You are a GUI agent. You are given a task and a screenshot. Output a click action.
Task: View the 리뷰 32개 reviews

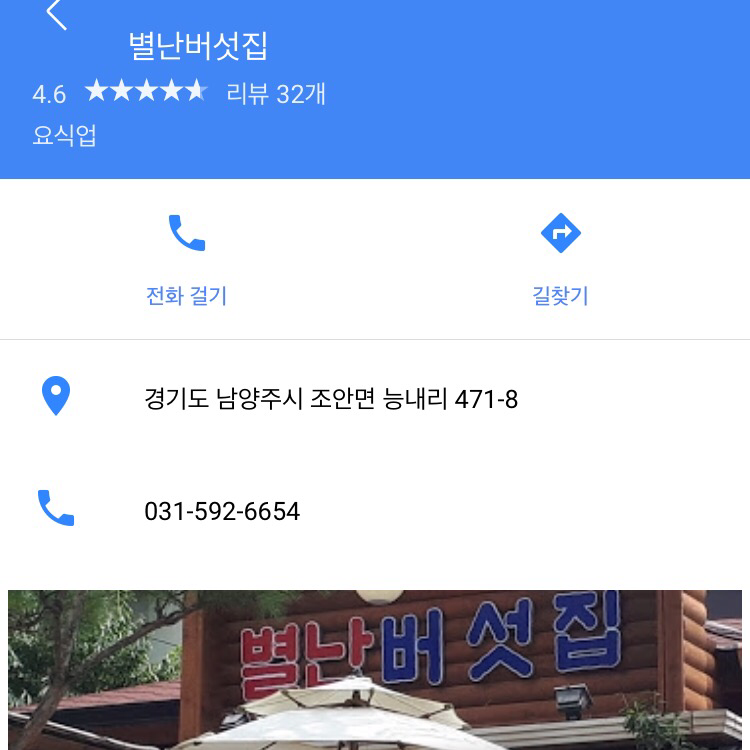(x=276, y=94)
